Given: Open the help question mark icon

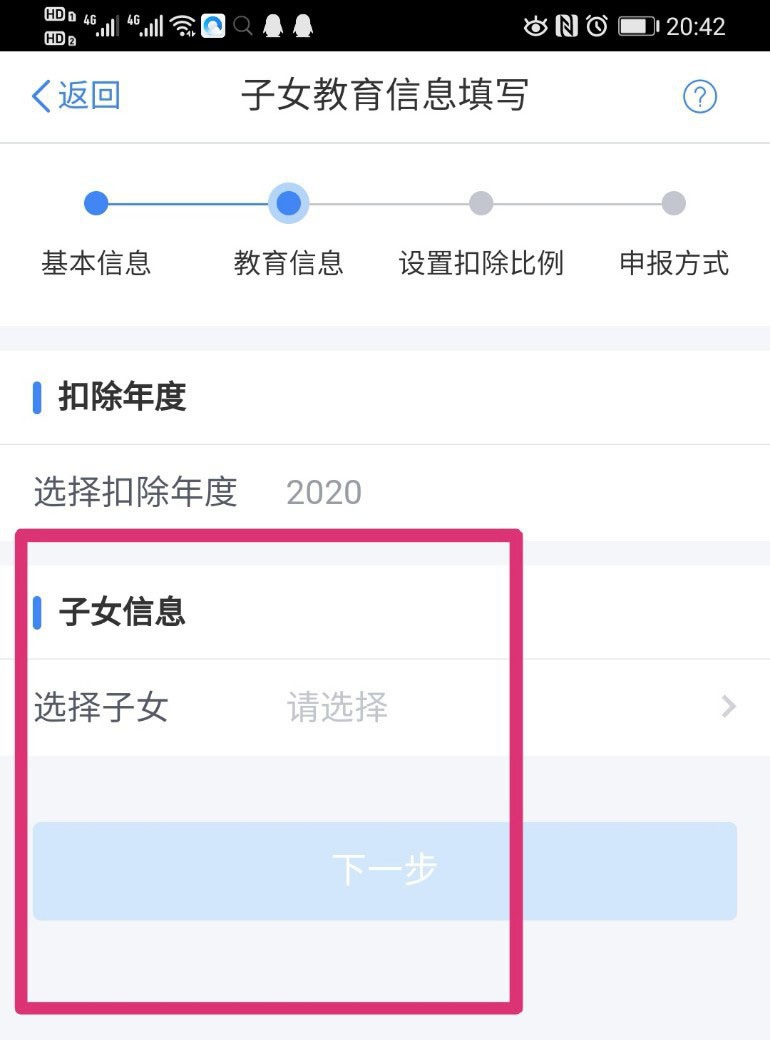Looking at the screenshot, I should [699, 97].
